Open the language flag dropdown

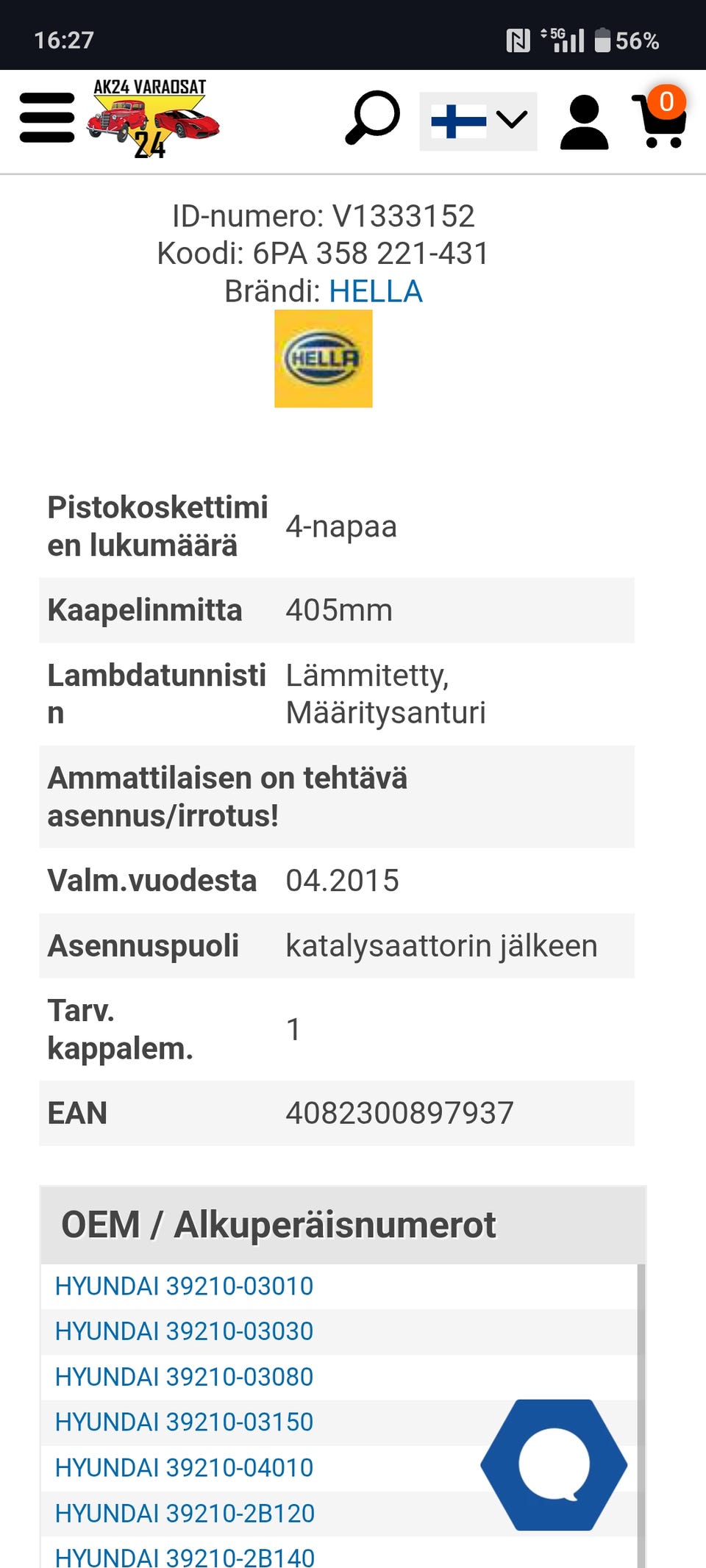point(478,121)
